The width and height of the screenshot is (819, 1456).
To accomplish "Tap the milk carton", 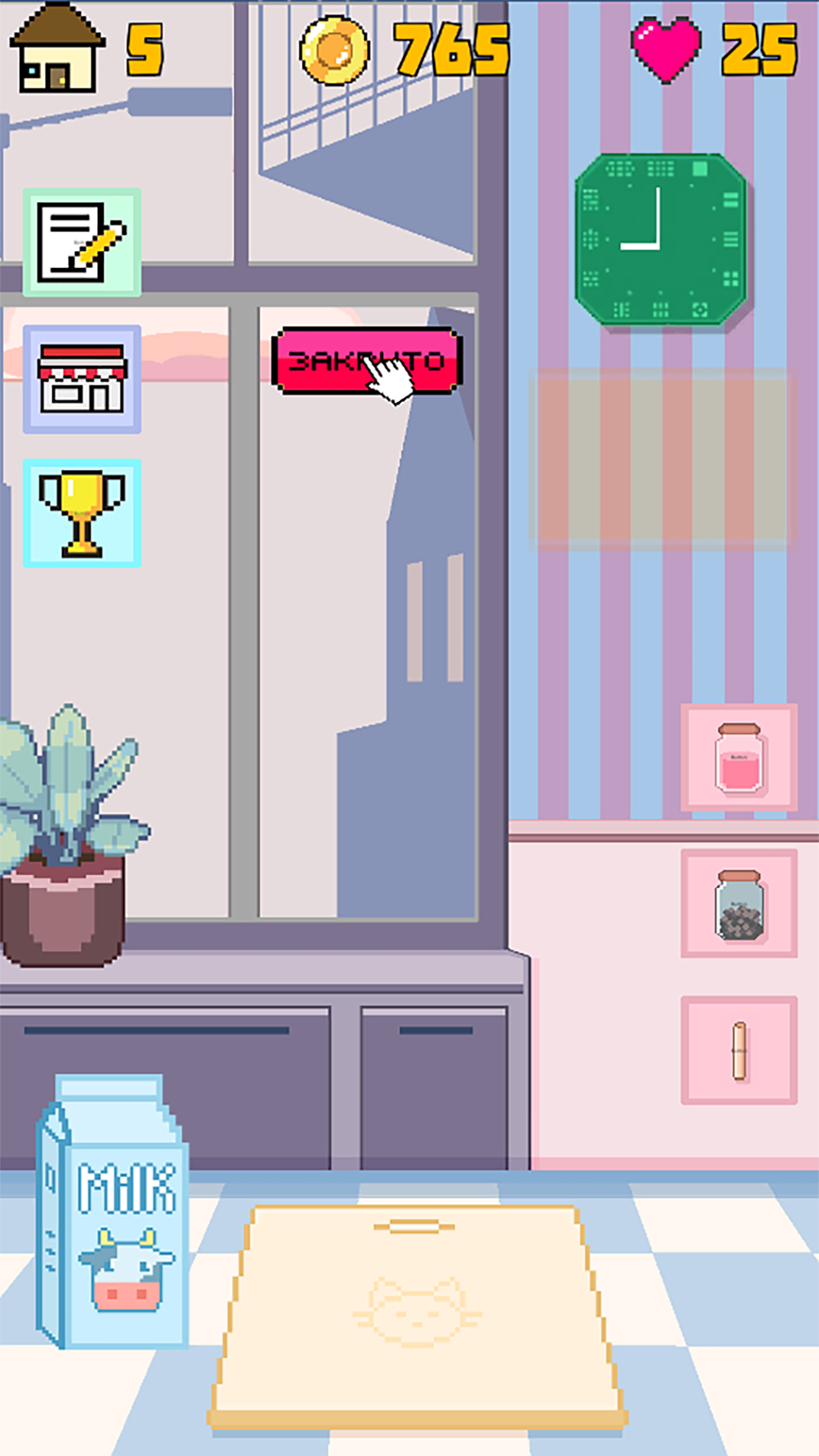I will pyautogui.click(x=114, y=1213).
